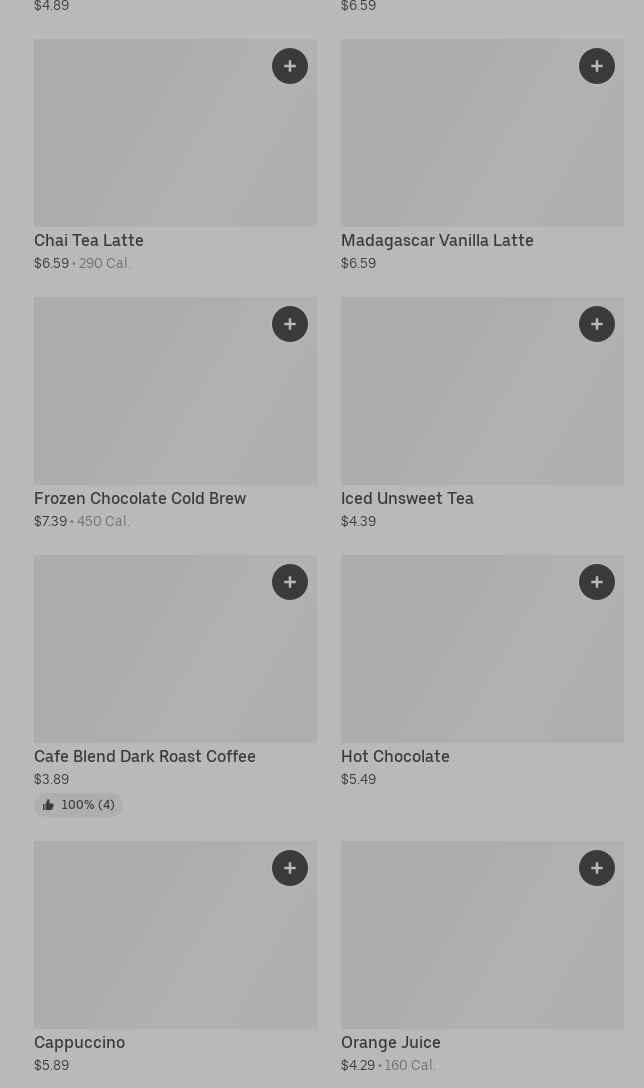Image resolution: width=644 pixels, height=1088 pixels.
Task: Add Iced Unsweet Tea to cart
Action: point(597,324)
